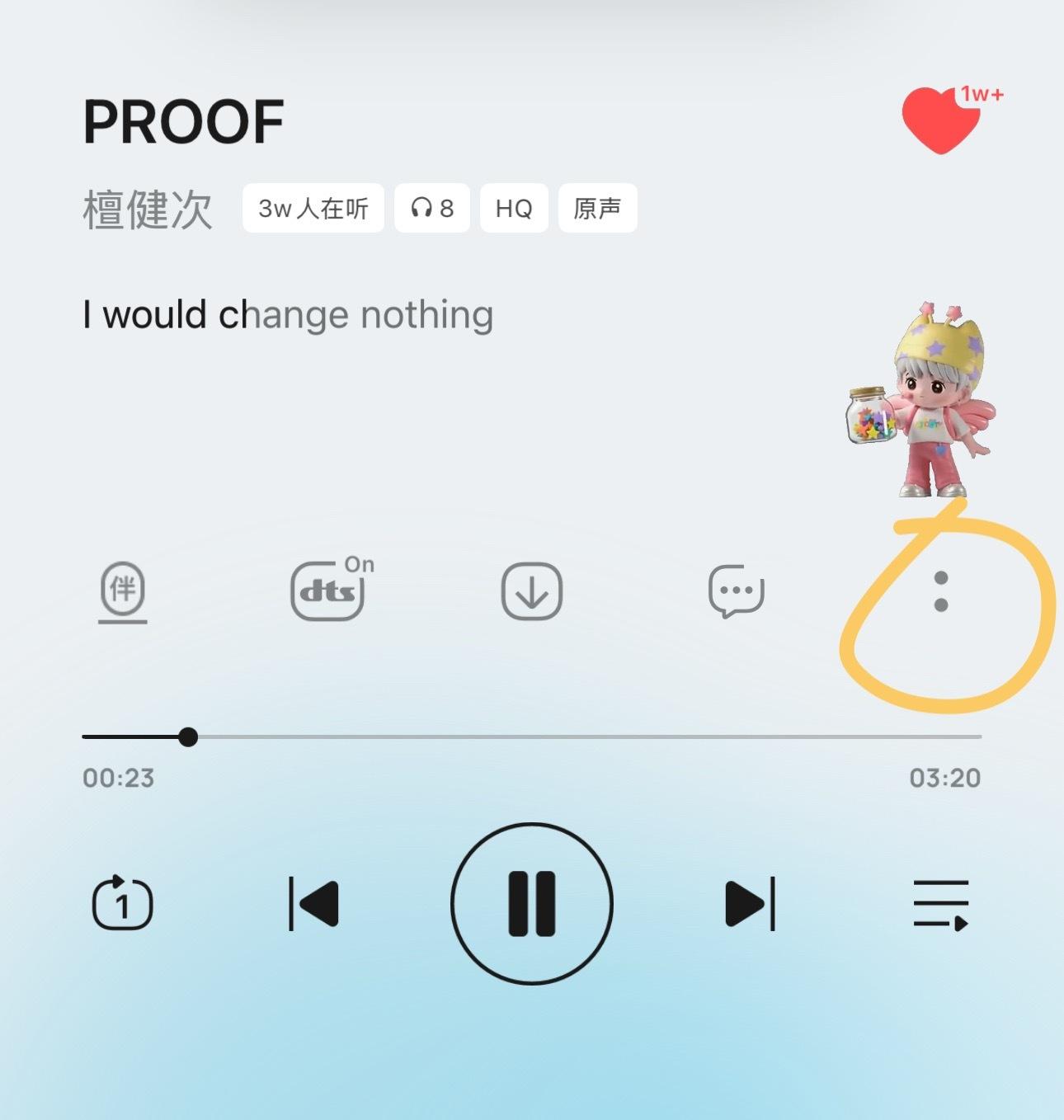
Task: Open the playback queue list icon
Action: [x=940, y=903]
